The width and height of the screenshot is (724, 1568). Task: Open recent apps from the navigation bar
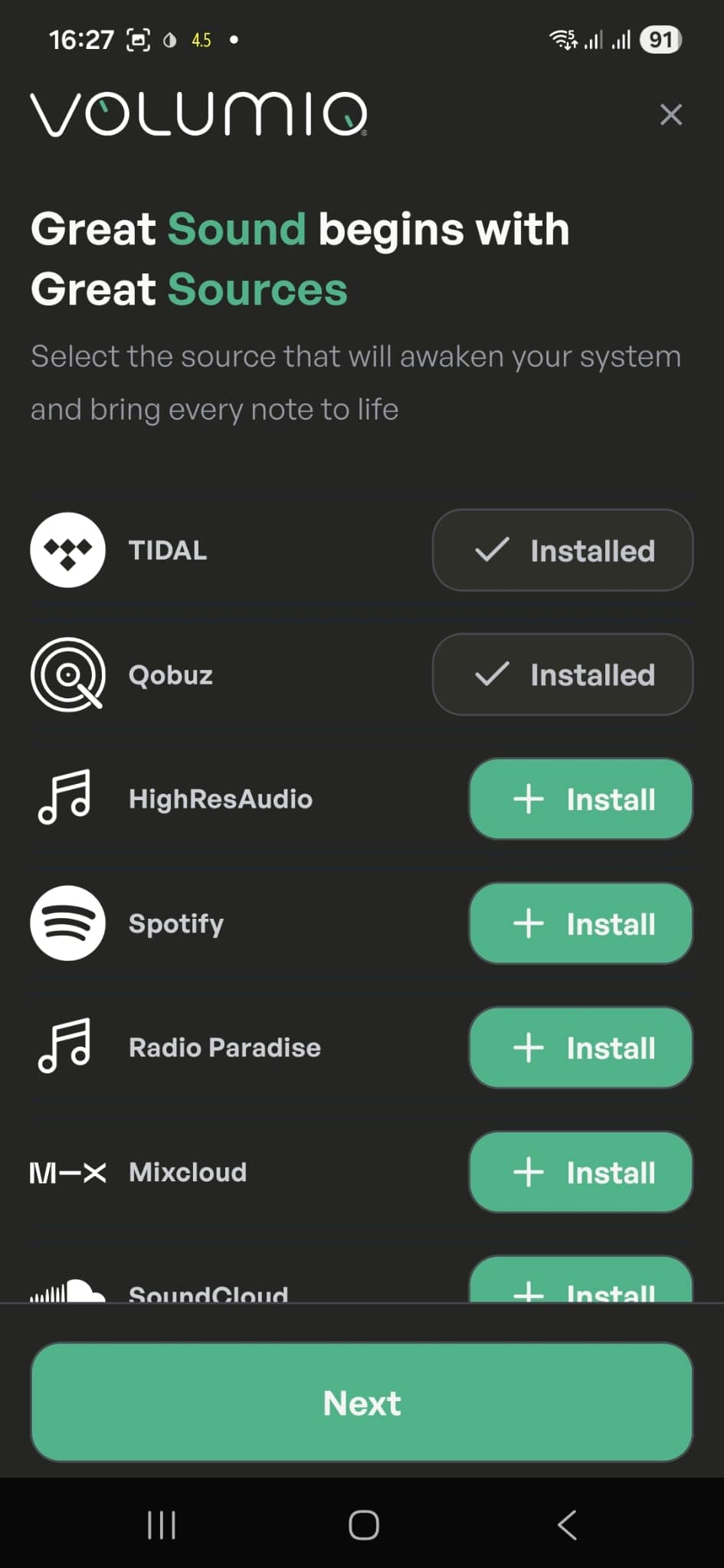[161, 1525]
